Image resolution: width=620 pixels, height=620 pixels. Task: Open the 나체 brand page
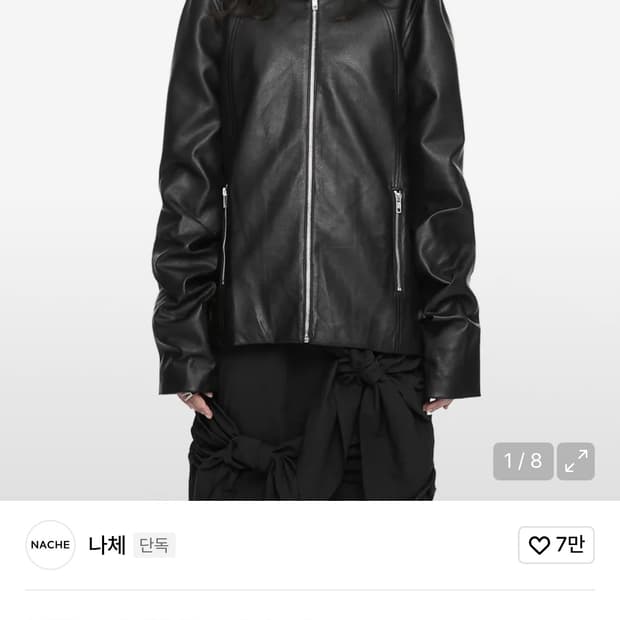tap(107, 545)
